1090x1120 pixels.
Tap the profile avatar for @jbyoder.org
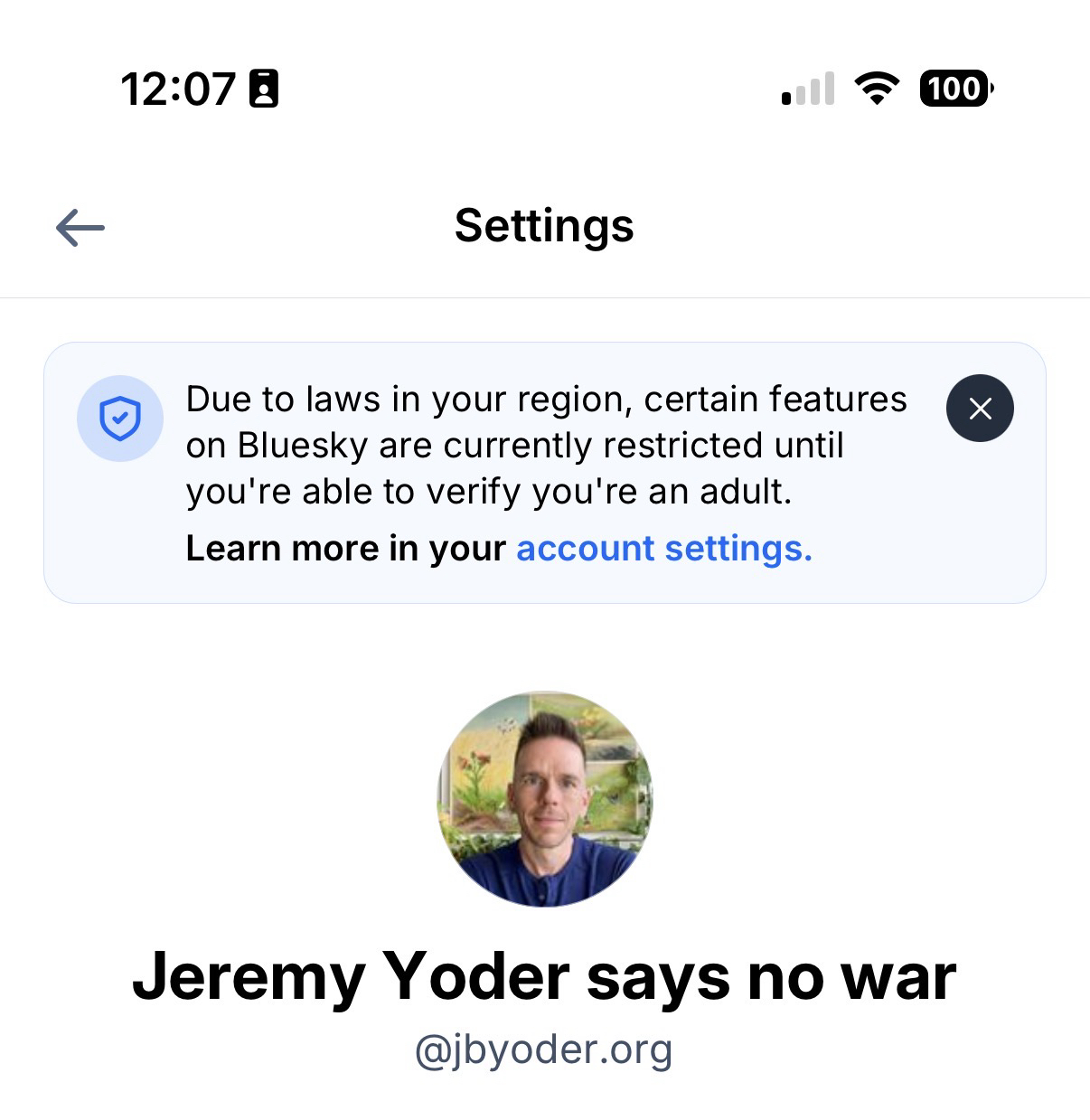coord(545,799)
